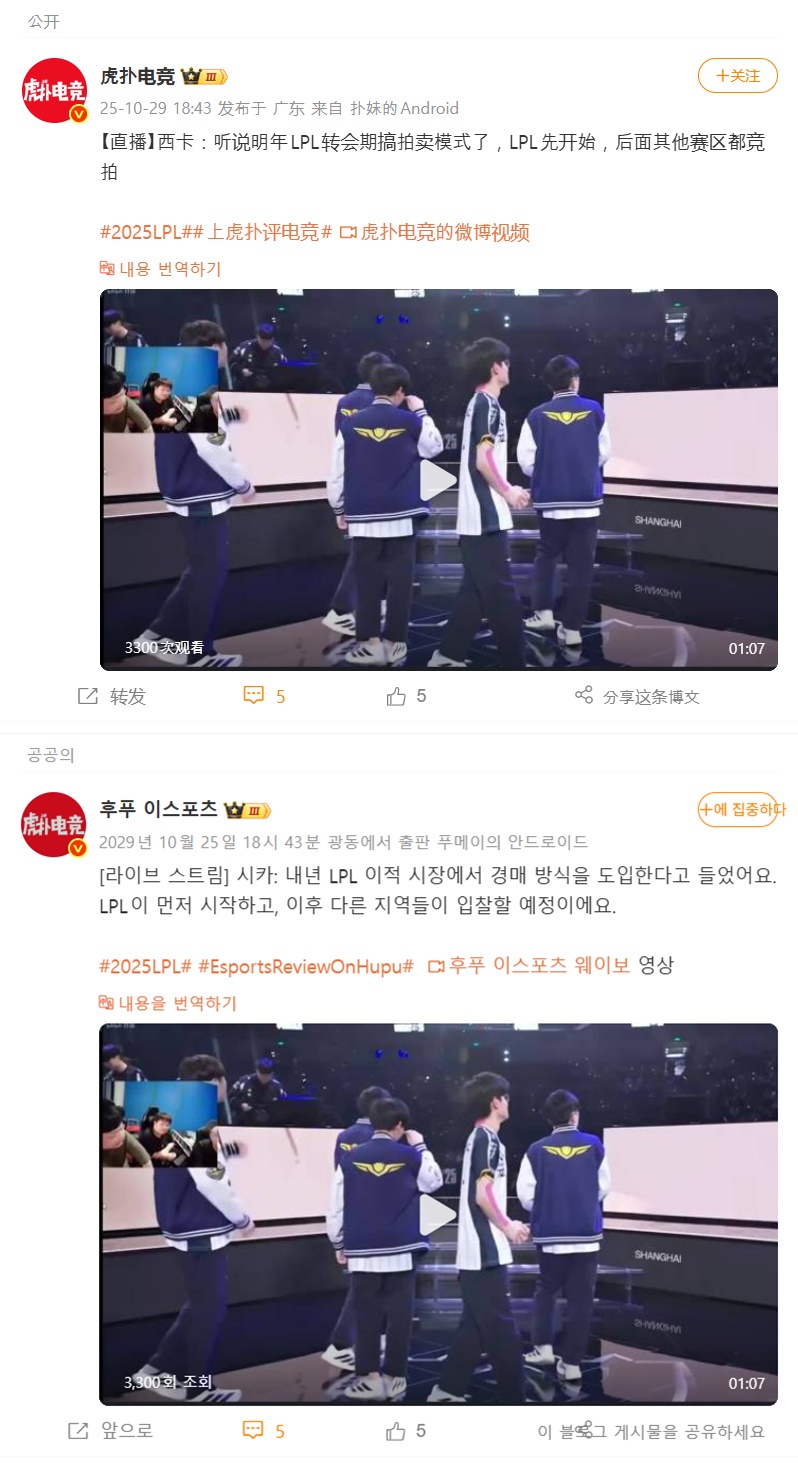Screen dimensions: 798x1464
Task: Open the 후푸 이스포츠 profile avatar
Action: [54, 825]
